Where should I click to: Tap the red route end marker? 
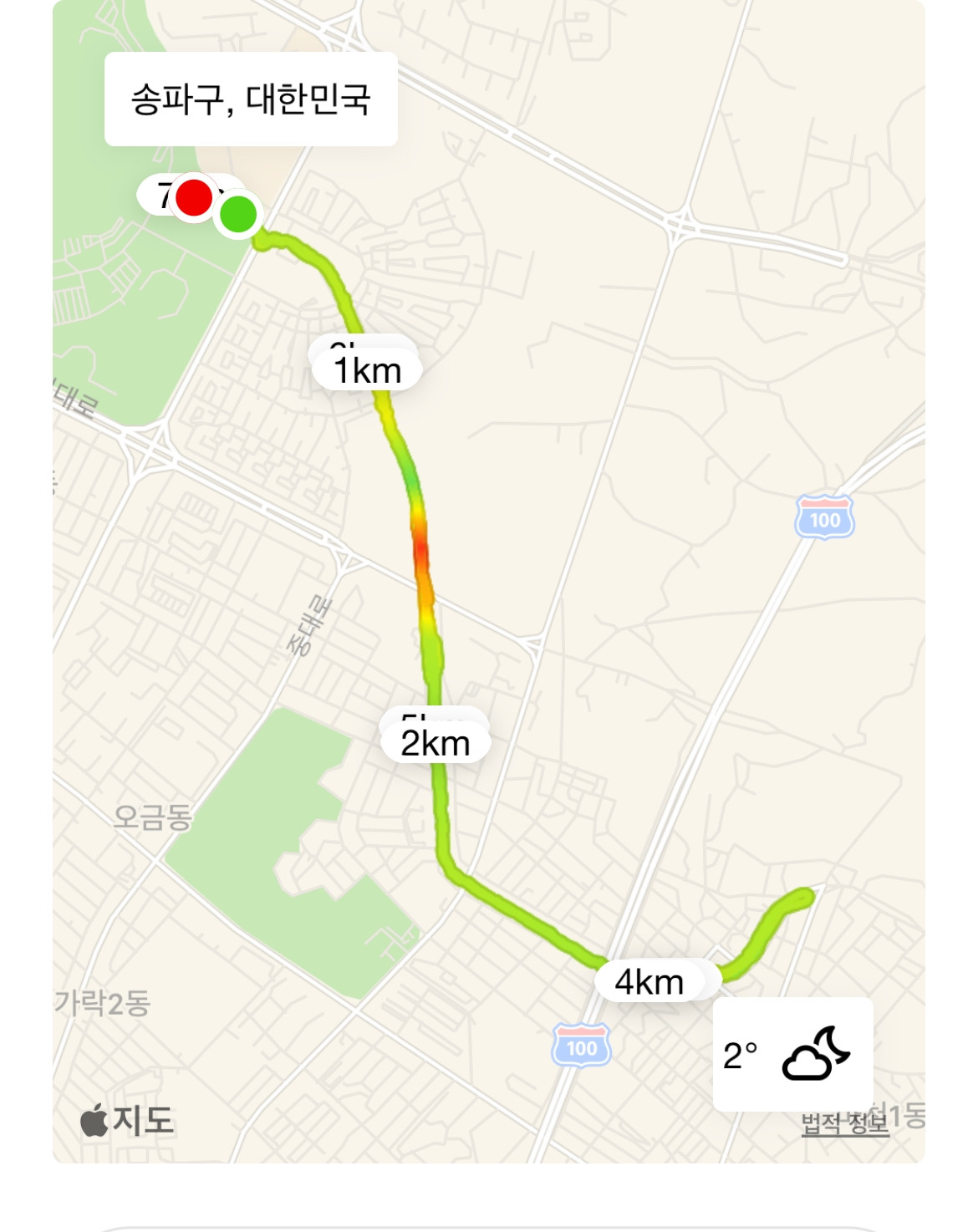[194, 199]
